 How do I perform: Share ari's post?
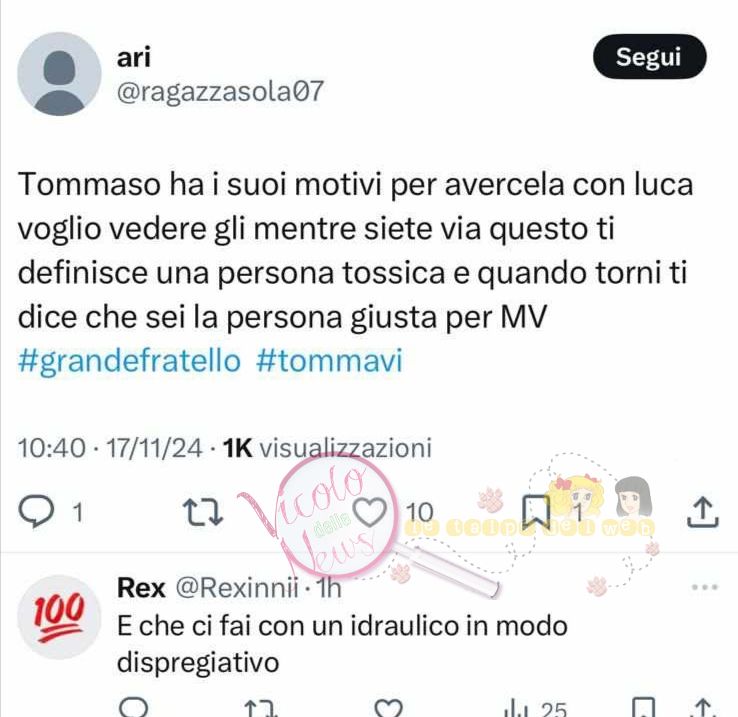click(x=704, y=512)
